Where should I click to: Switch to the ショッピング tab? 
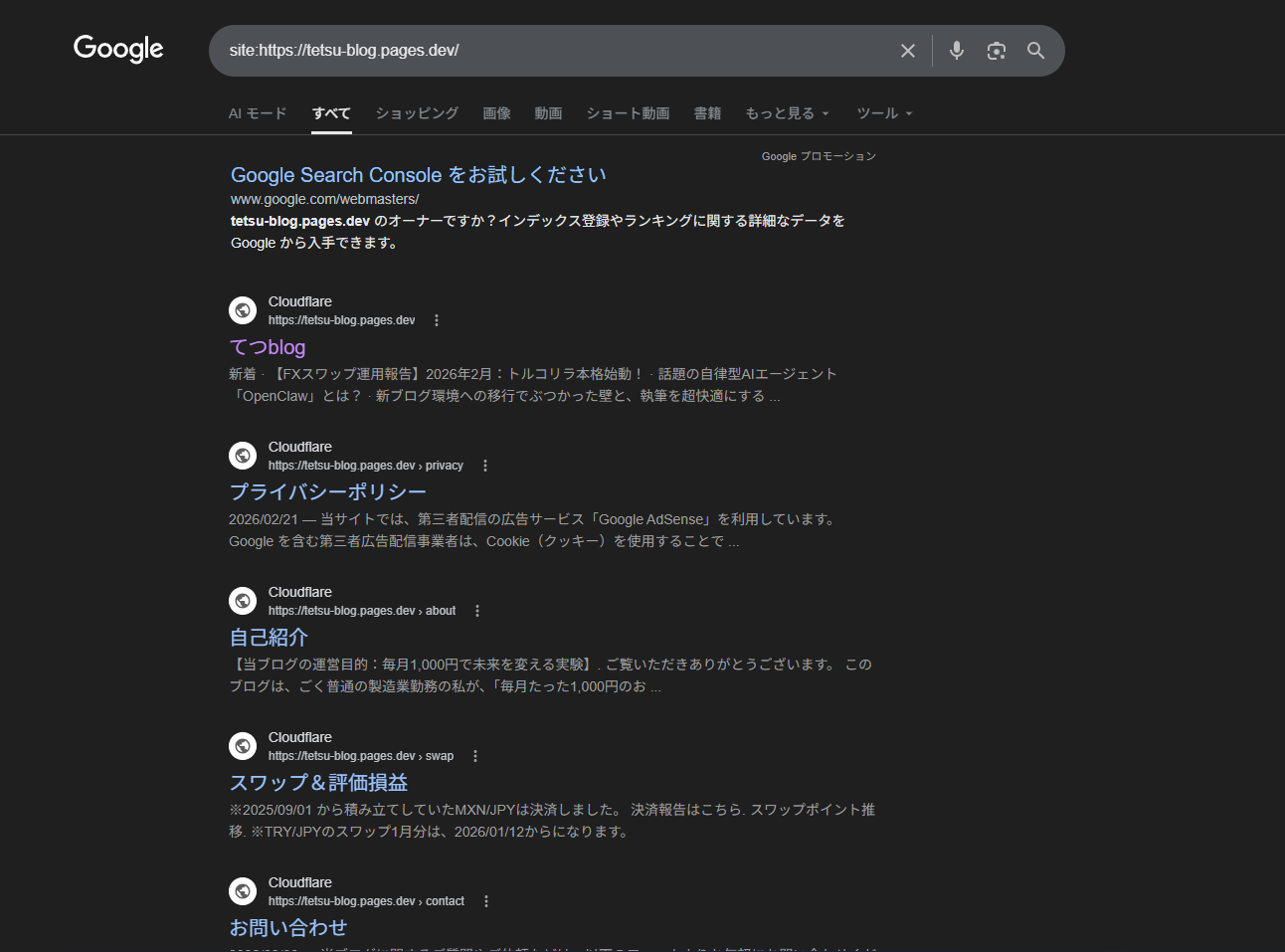pyautogui.click(x=417, y=113)
